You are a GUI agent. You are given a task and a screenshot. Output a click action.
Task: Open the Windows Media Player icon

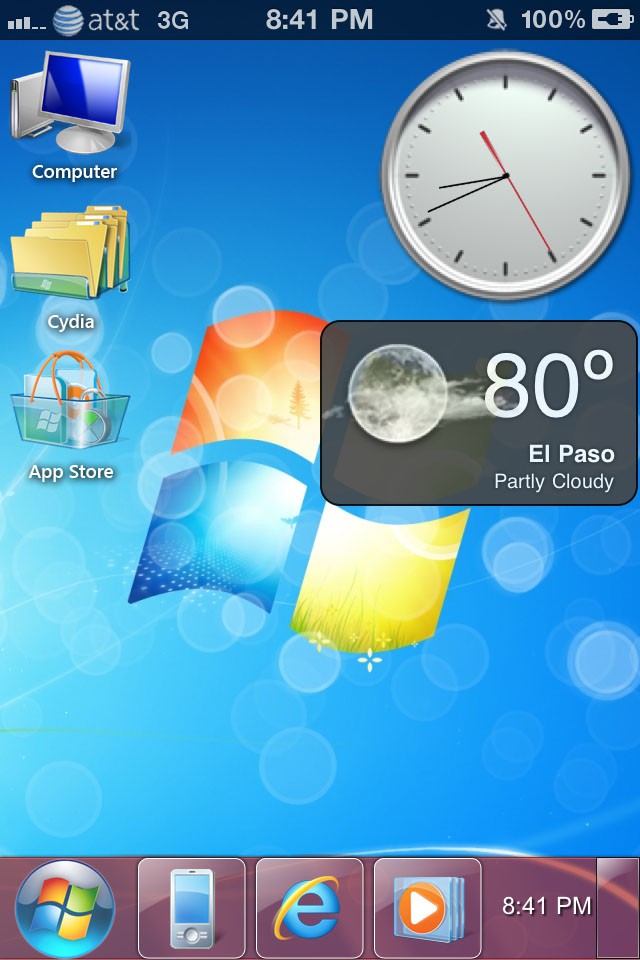(x=427, y=908)
